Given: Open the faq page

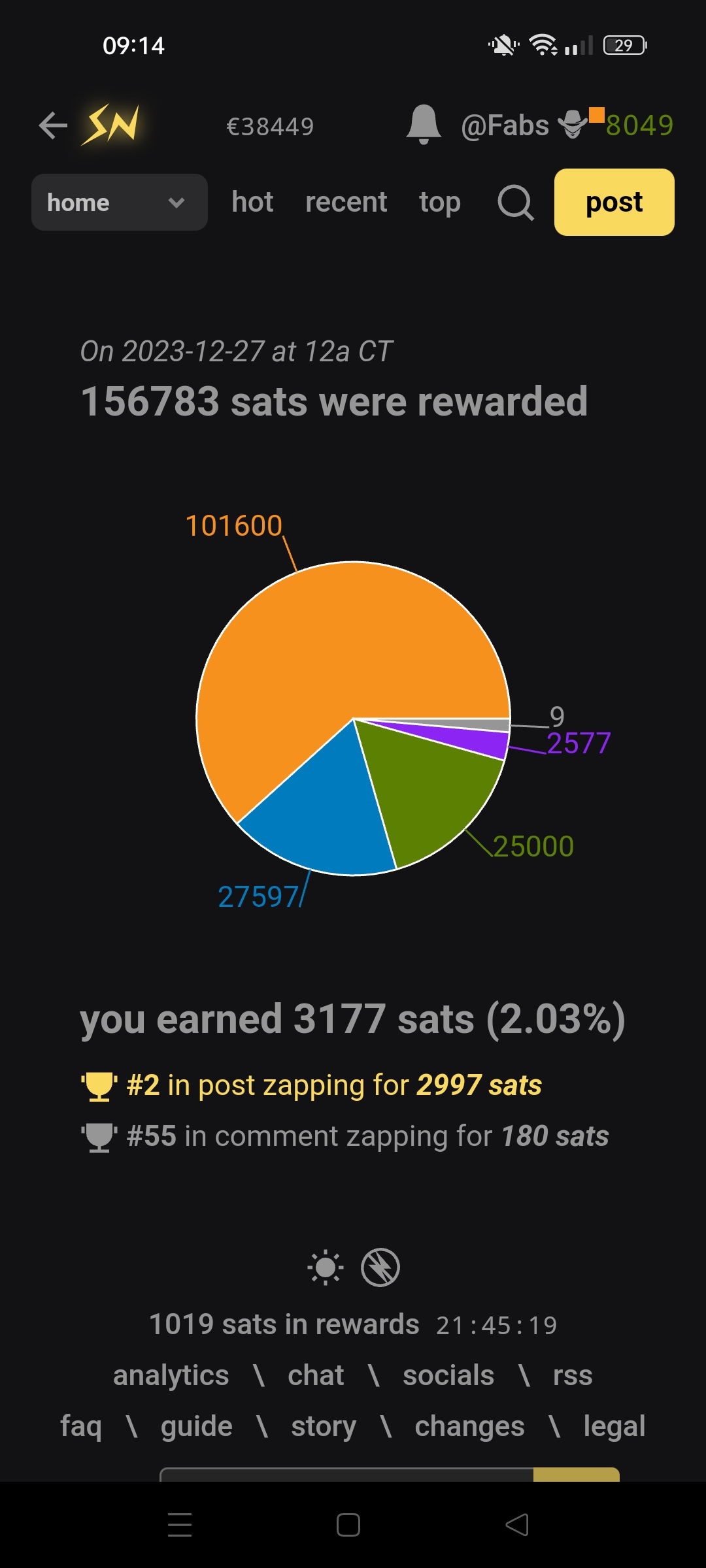Looking at the screenshot, I should click(x=81, y=1426).
